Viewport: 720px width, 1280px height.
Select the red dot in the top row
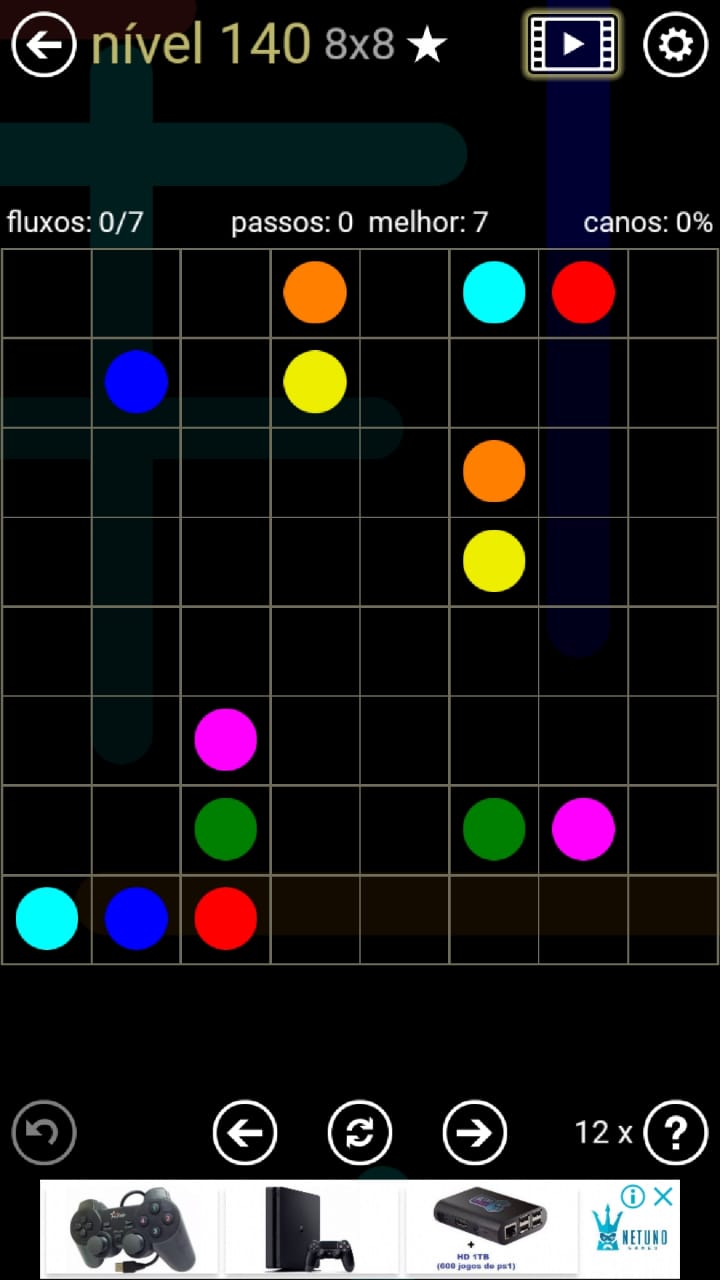583,292
